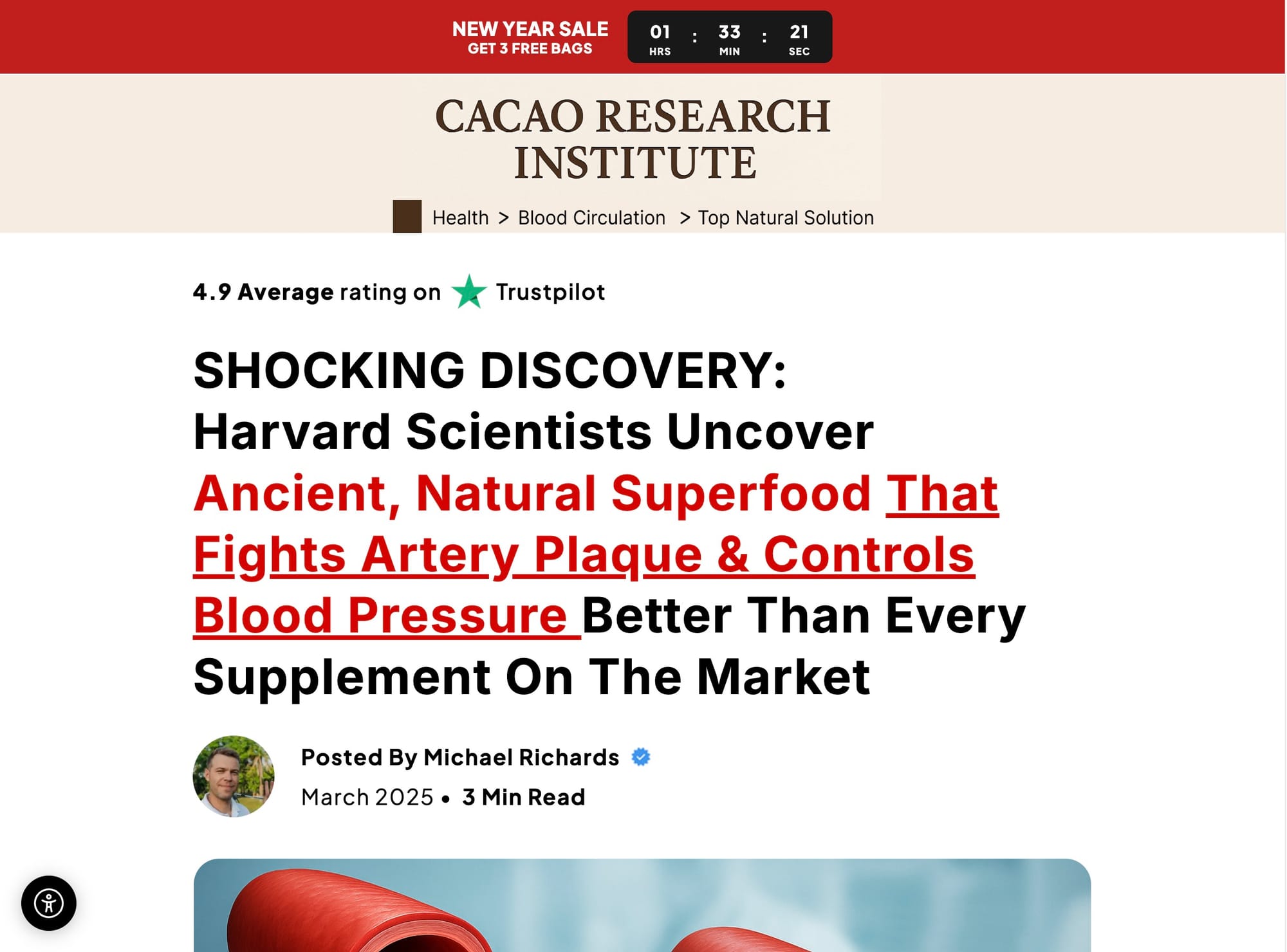Viewport: 1287px width, 952px height.
Task: Follow the underlined Fights Artery Plaque link
Action: tap(583, 554)
